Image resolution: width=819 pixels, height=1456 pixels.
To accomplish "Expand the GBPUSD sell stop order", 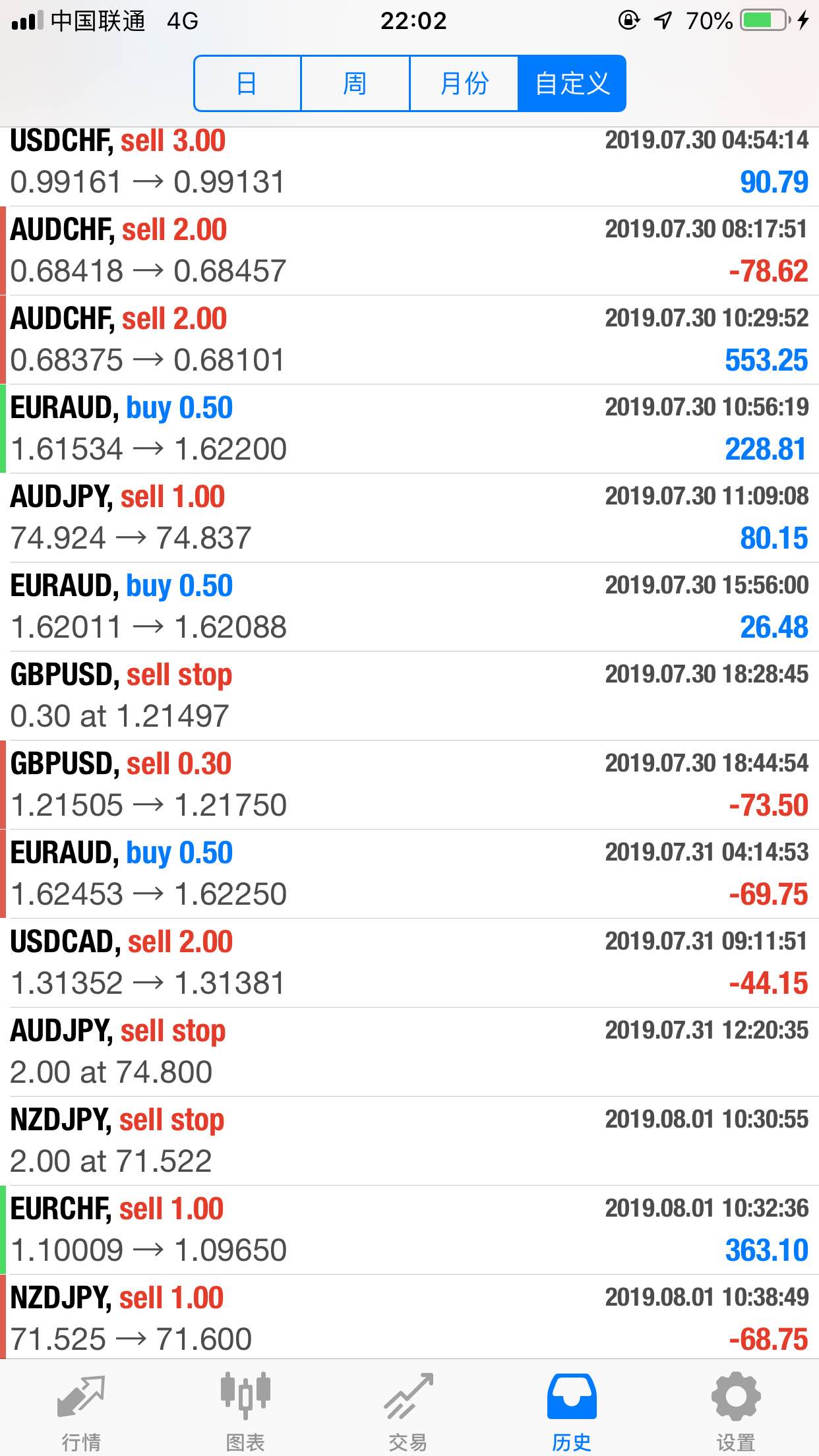I will (409, 696).
